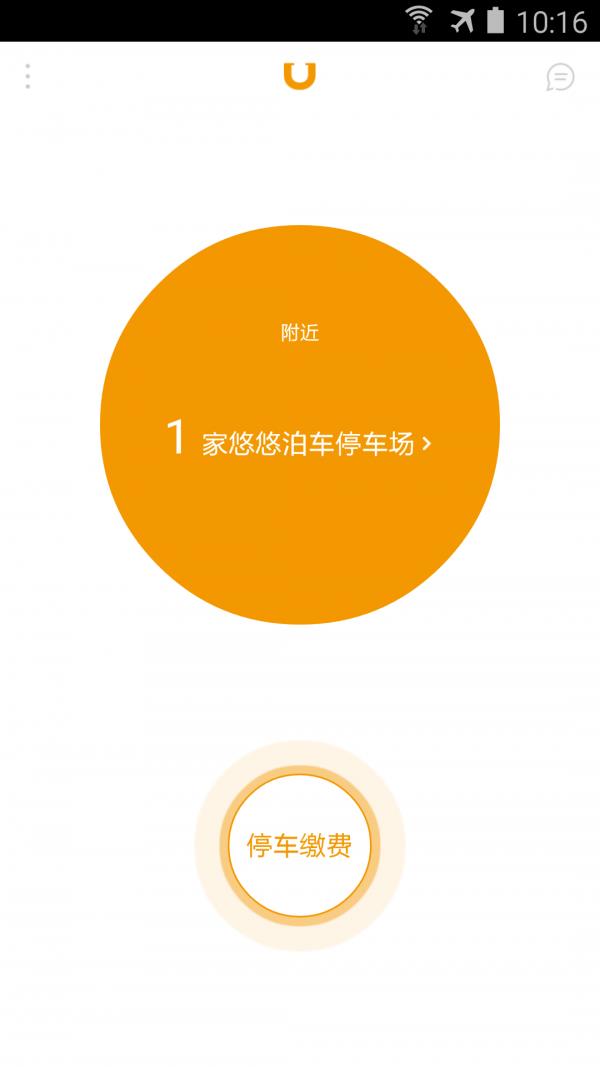Open the three-dot overflow menu
600x1067 pixels.
click(x=28, y=76)
